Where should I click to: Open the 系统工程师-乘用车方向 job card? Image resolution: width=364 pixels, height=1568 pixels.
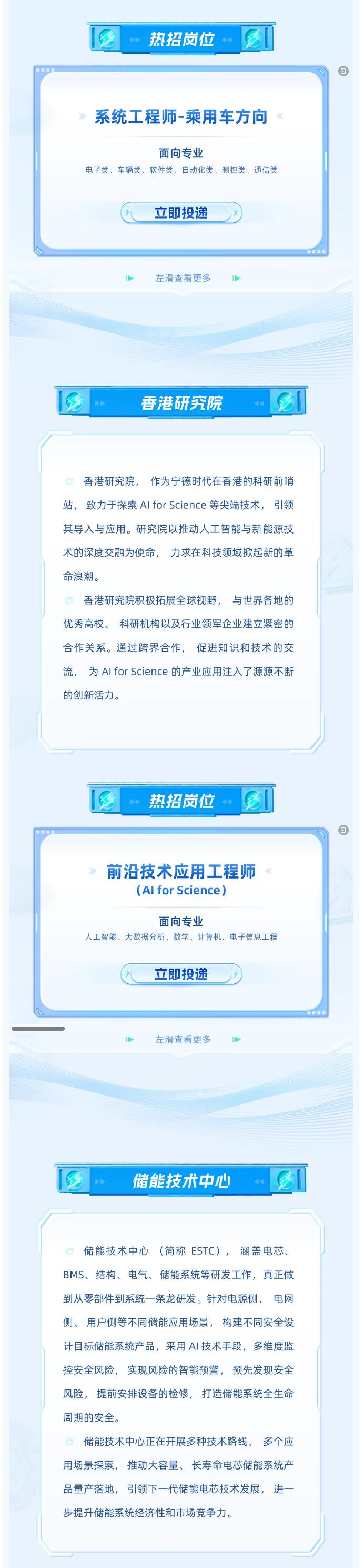[181, 117]
